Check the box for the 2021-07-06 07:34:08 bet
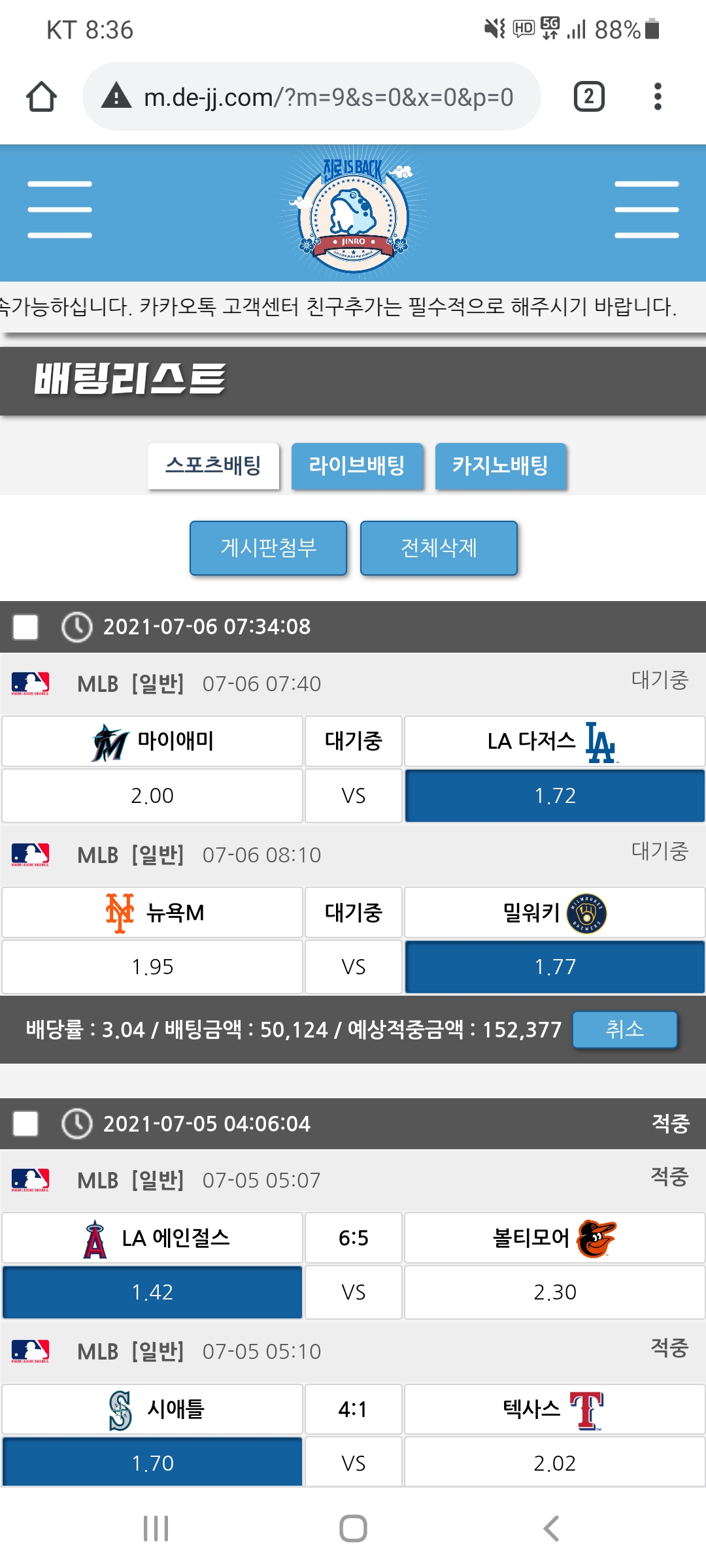Image resolution: width=706 pixels, height=1568 pixels. (26, 627)
